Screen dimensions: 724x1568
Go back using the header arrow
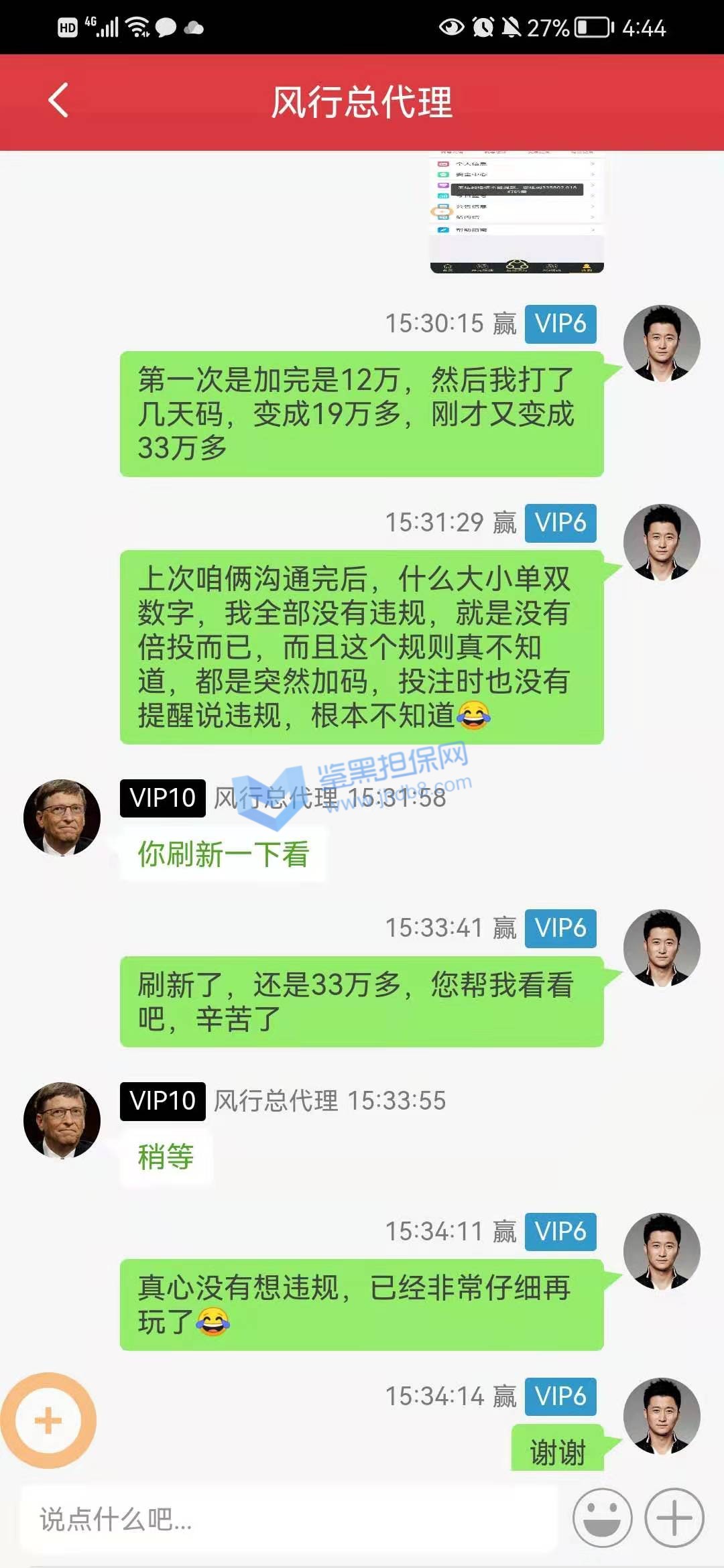click(59, 101)
